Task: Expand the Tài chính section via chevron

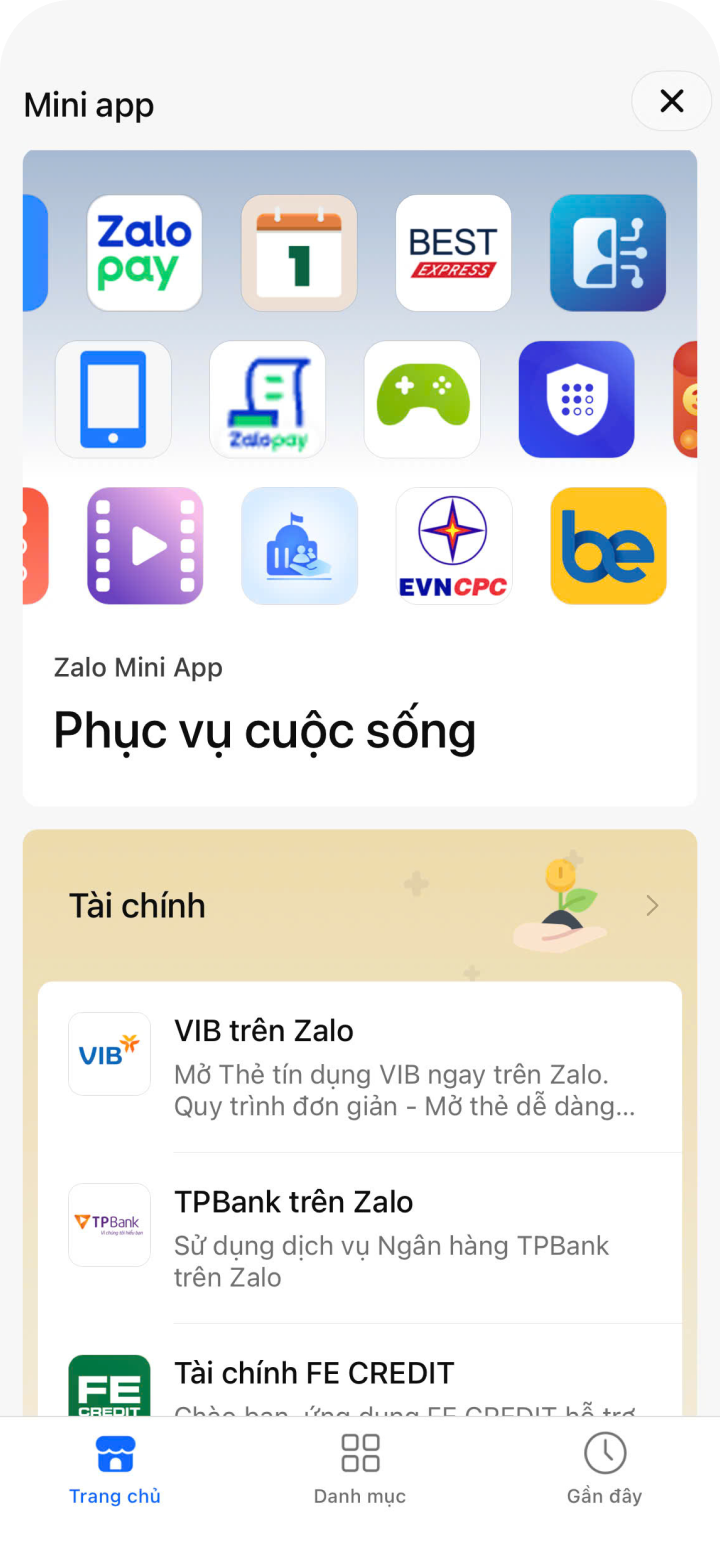Action: pyautogui.click(x=652, y=905)
